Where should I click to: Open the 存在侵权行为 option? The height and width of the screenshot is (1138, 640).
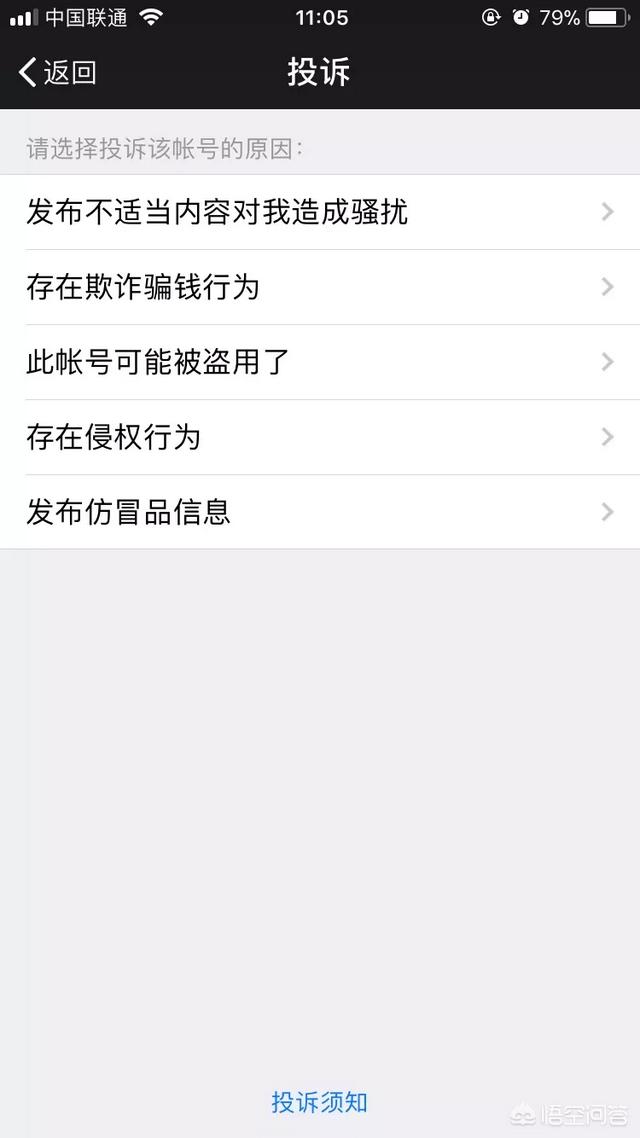pos(320,437)
